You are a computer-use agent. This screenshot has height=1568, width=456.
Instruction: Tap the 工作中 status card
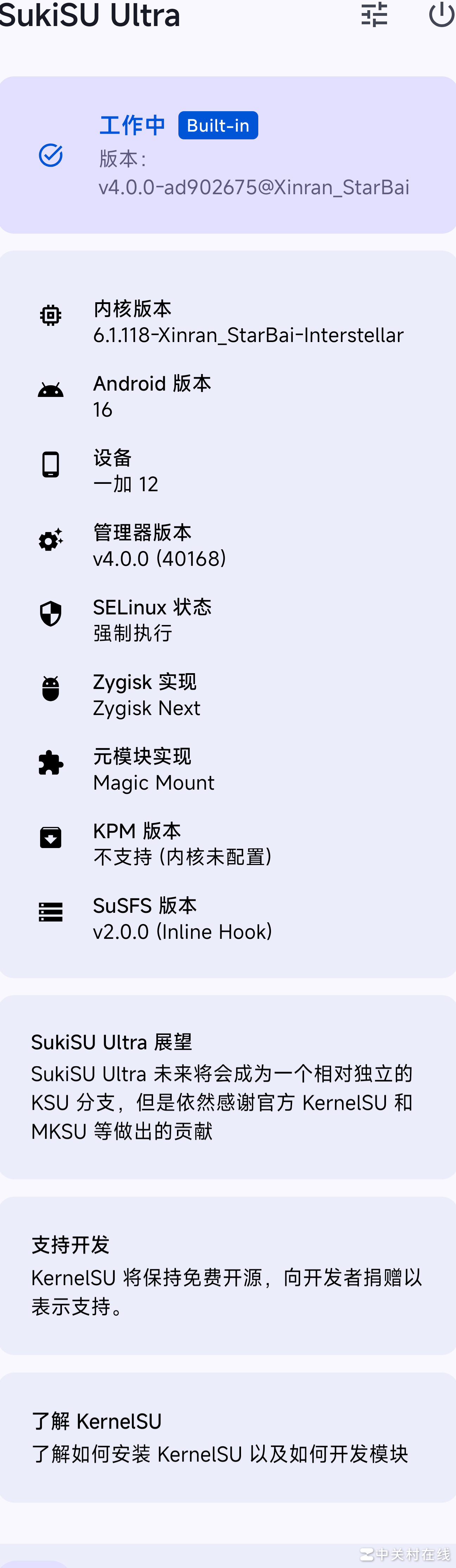click(228, 154)
